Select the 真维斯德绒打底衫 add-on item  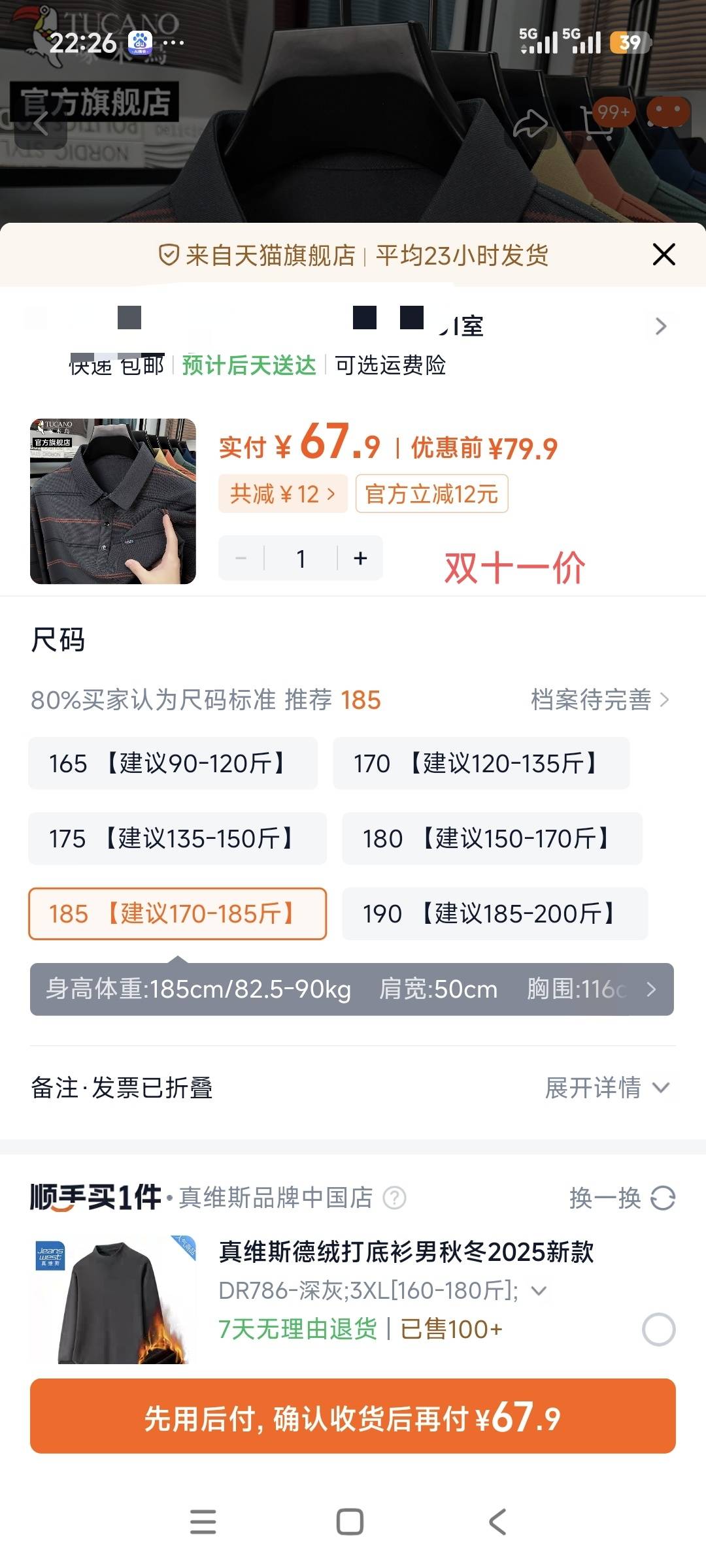[x=658, y=1329]
